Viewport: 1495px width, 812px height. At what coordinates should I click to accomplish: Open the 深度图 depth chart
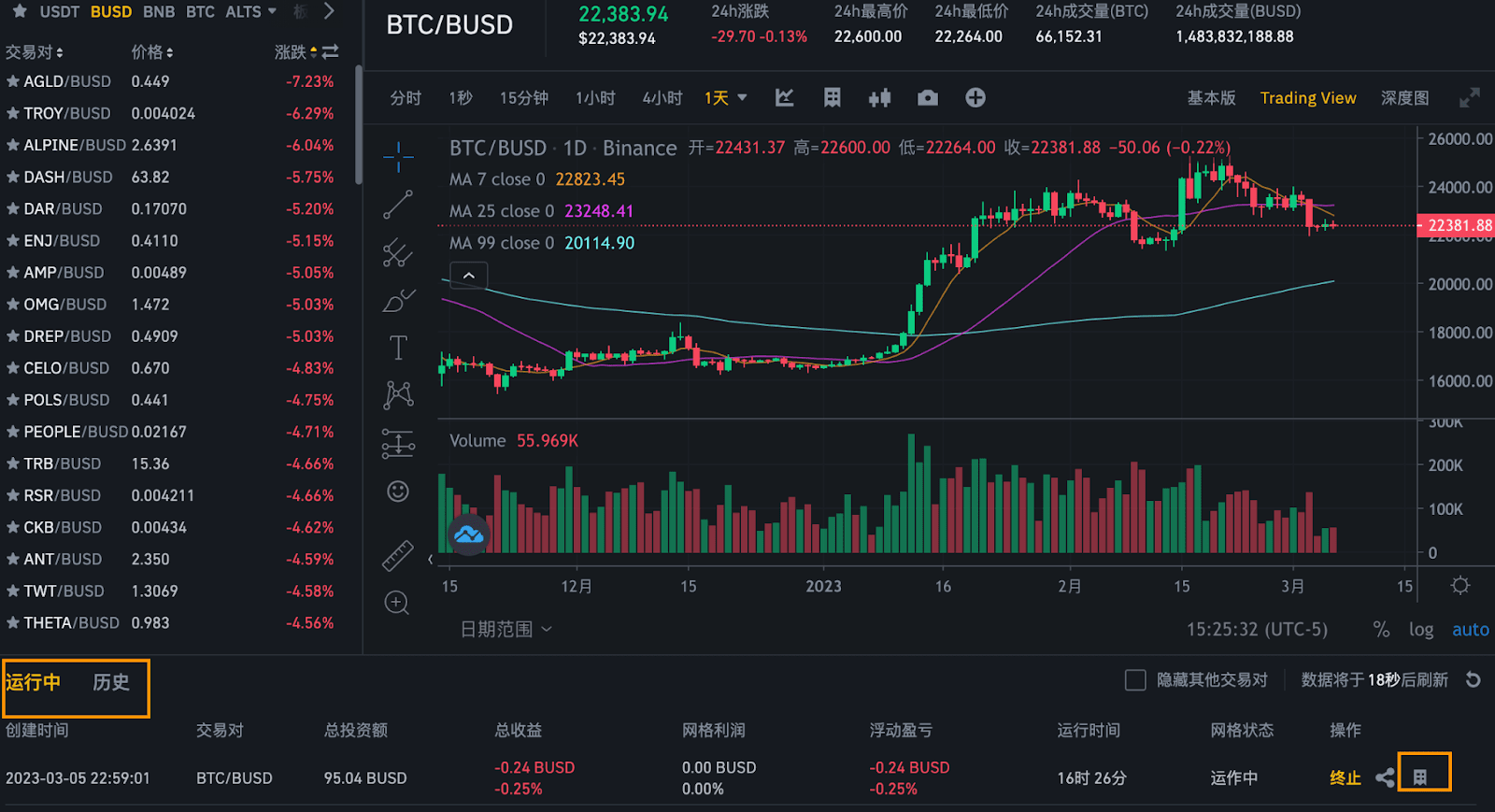point(1404,98)
